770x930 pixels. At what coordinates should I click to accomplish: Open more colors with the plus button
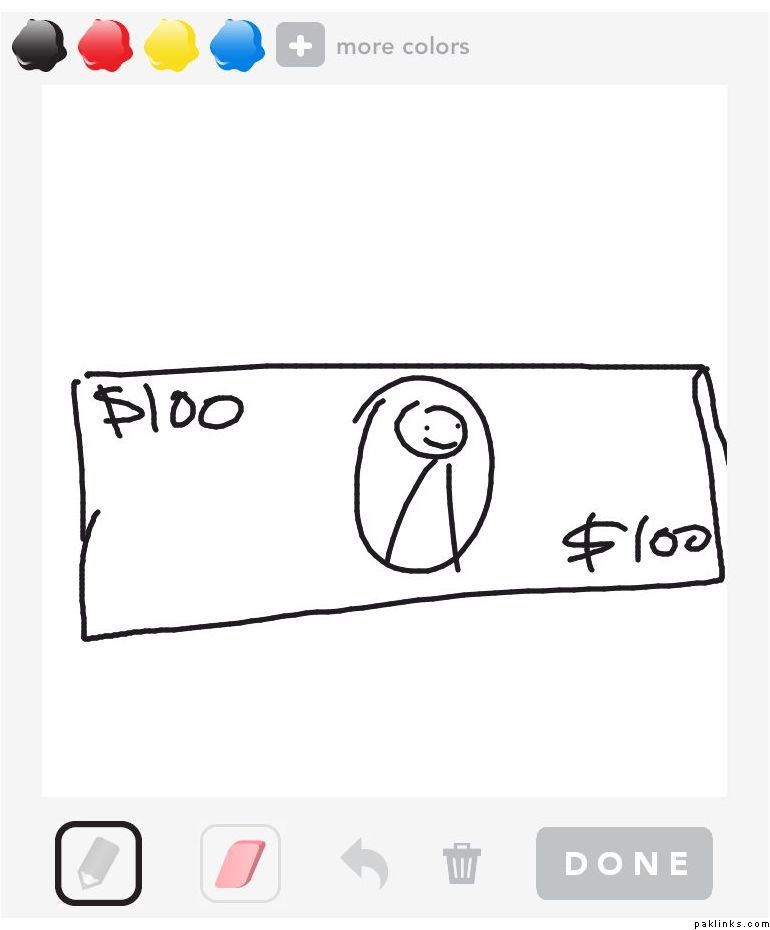pyautogui.click(x=300, y=46)
